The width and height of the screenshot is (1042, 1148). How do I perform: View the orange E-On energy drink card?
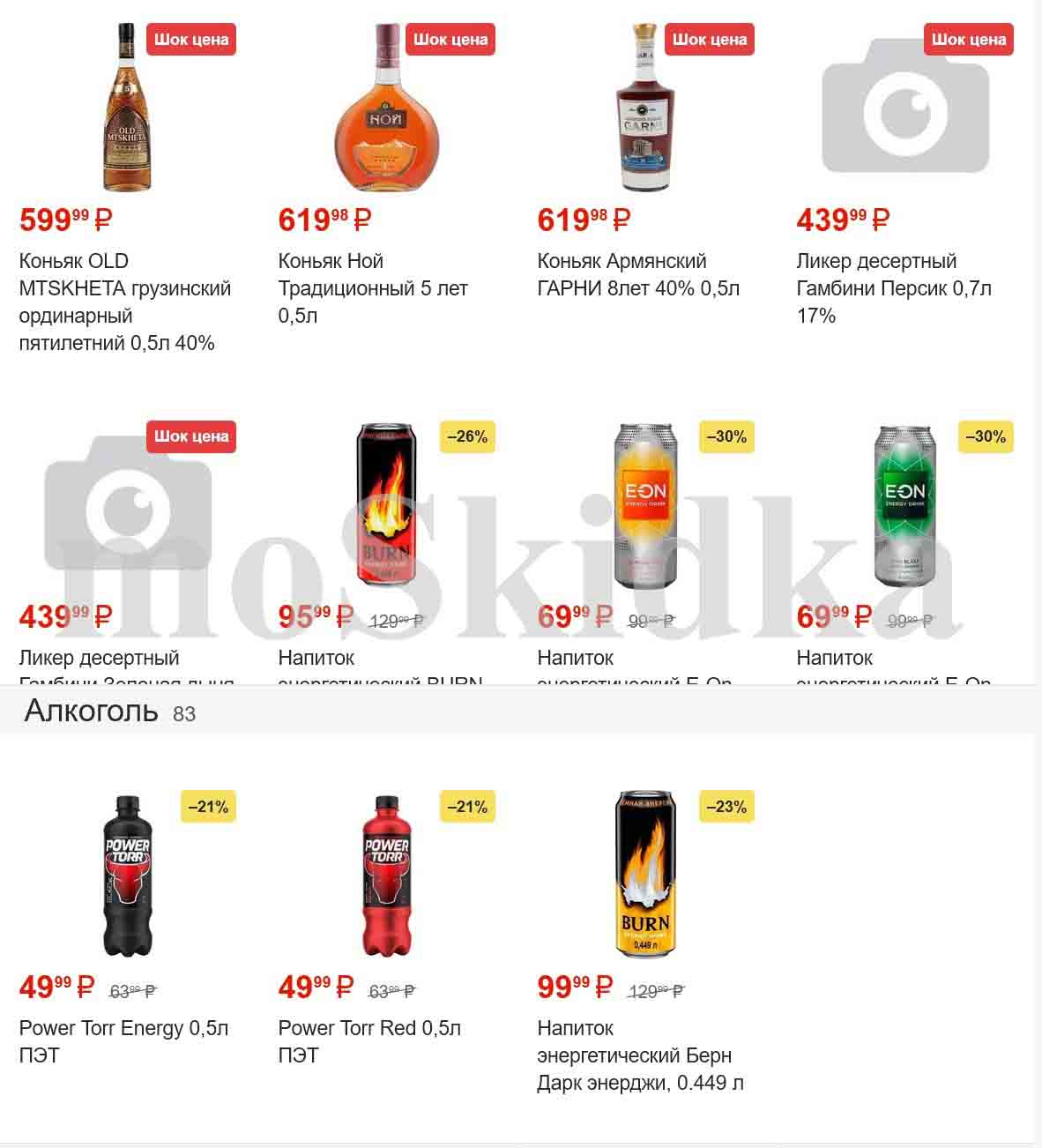tap(644, 505)
